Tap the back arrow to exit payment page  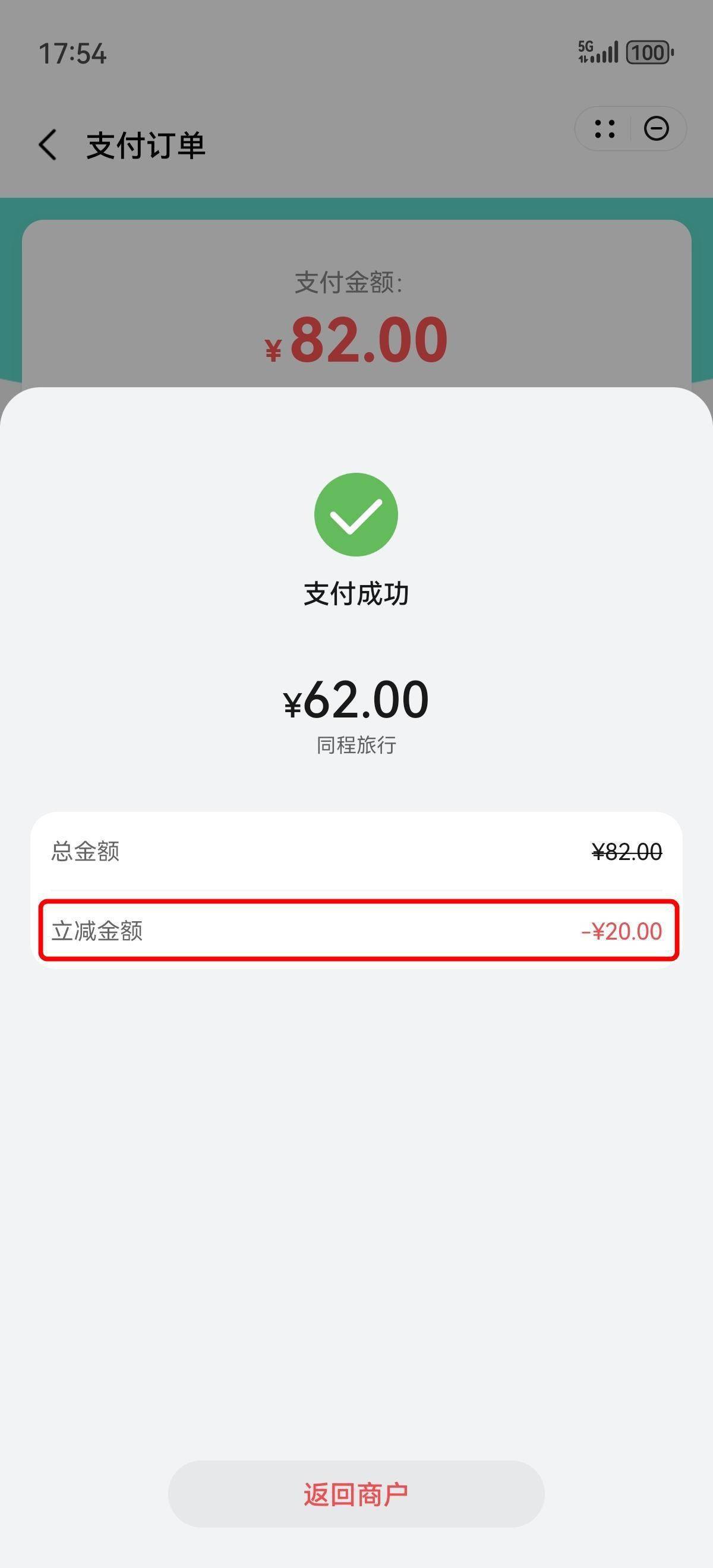(48, 144)
